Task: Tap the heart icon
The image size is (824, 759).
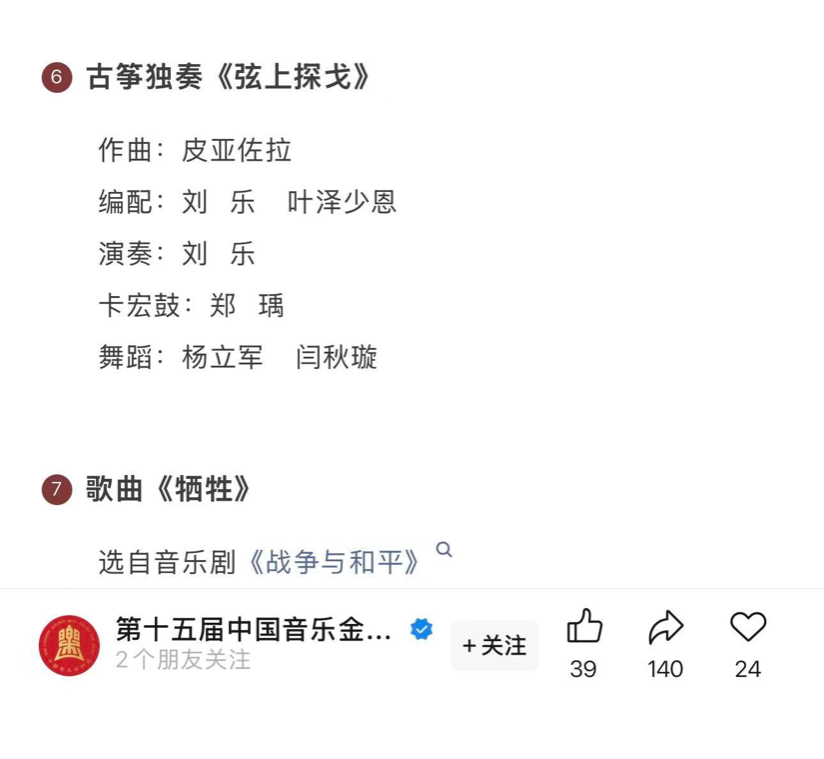Action: coord(747,628)
